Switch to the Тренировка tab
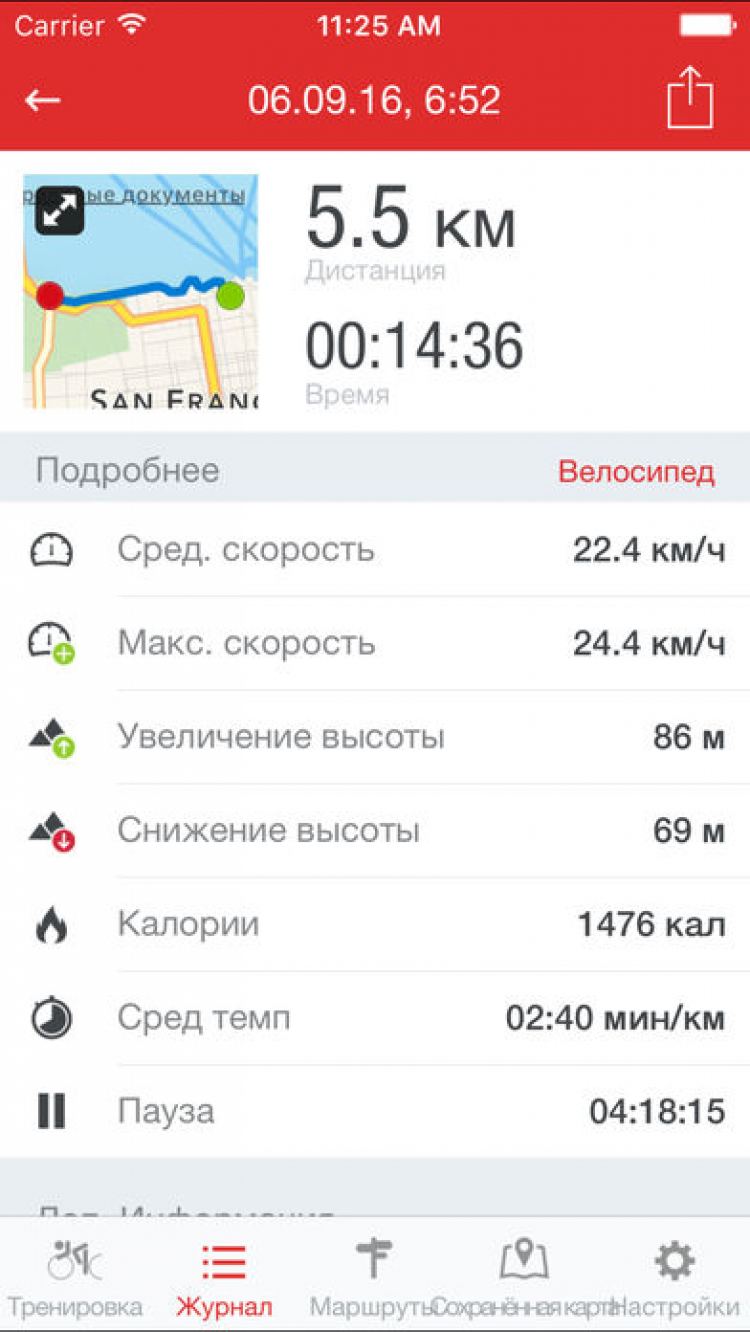The height and width of the screenshot is (1332, 750). click(75, 1276)
